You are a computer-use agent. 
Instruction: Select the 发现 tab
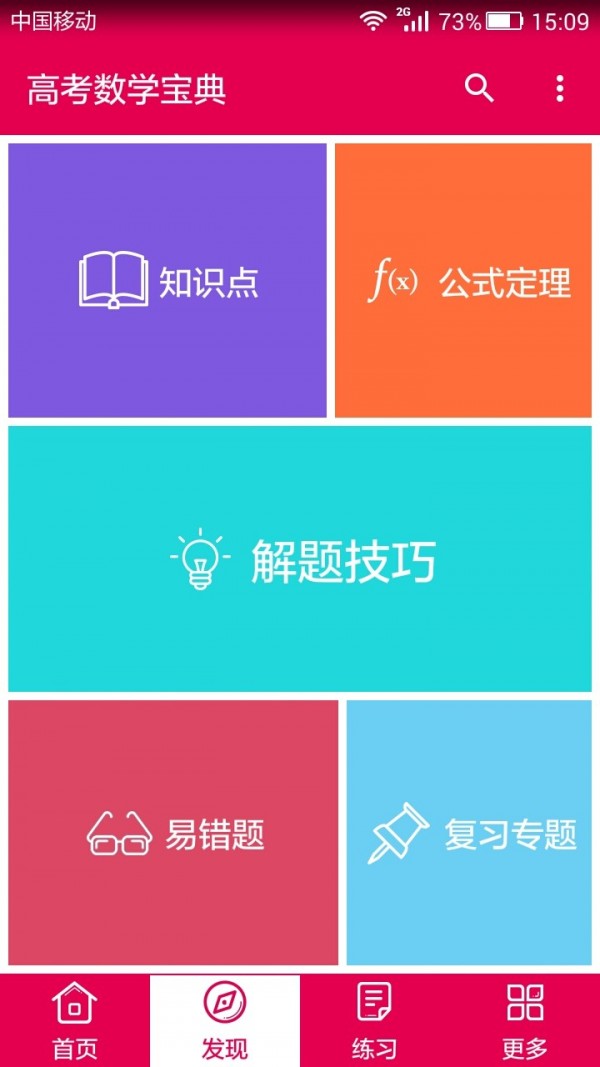(x=225, y=1020)
